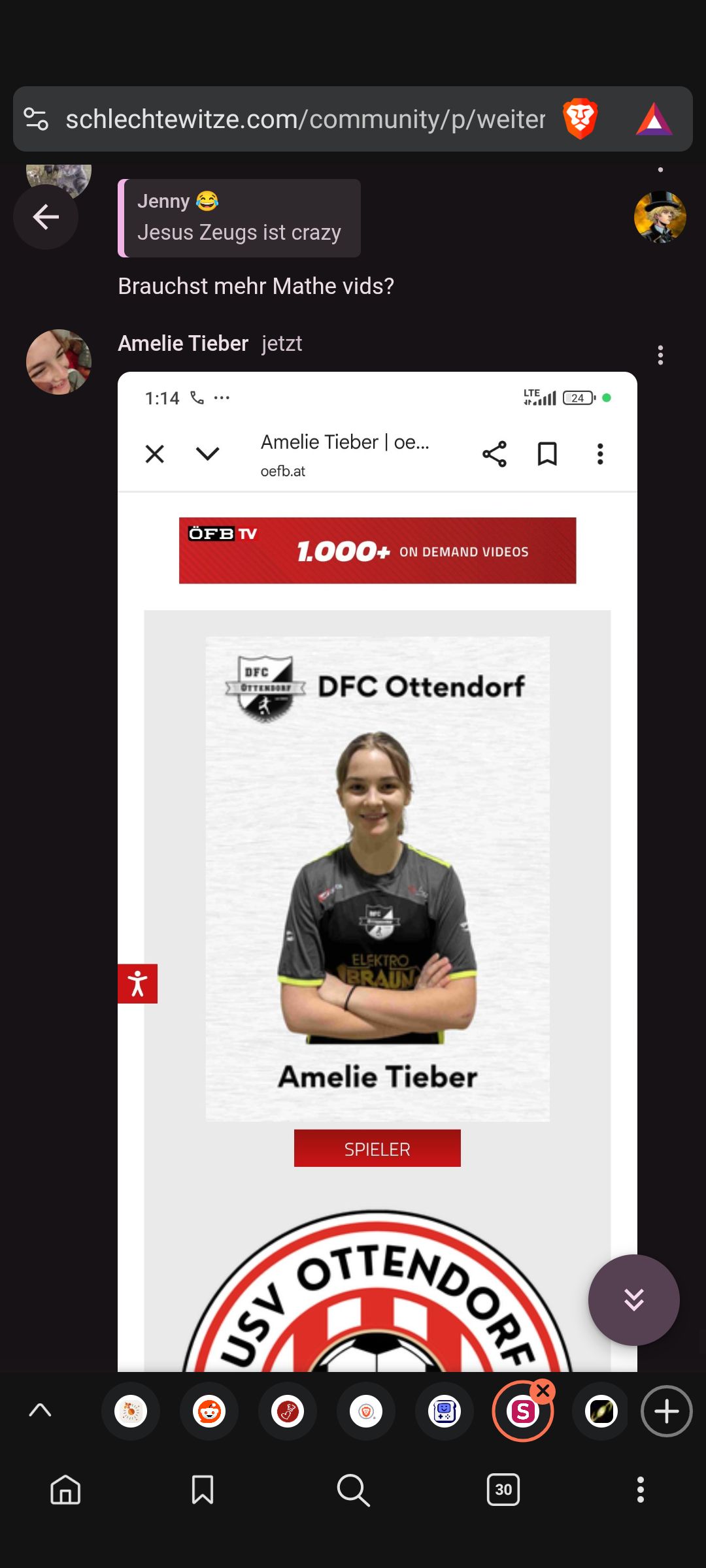Screen dimensions: 706x1568
Task: Close the currently active tab
Action: 543,1391
